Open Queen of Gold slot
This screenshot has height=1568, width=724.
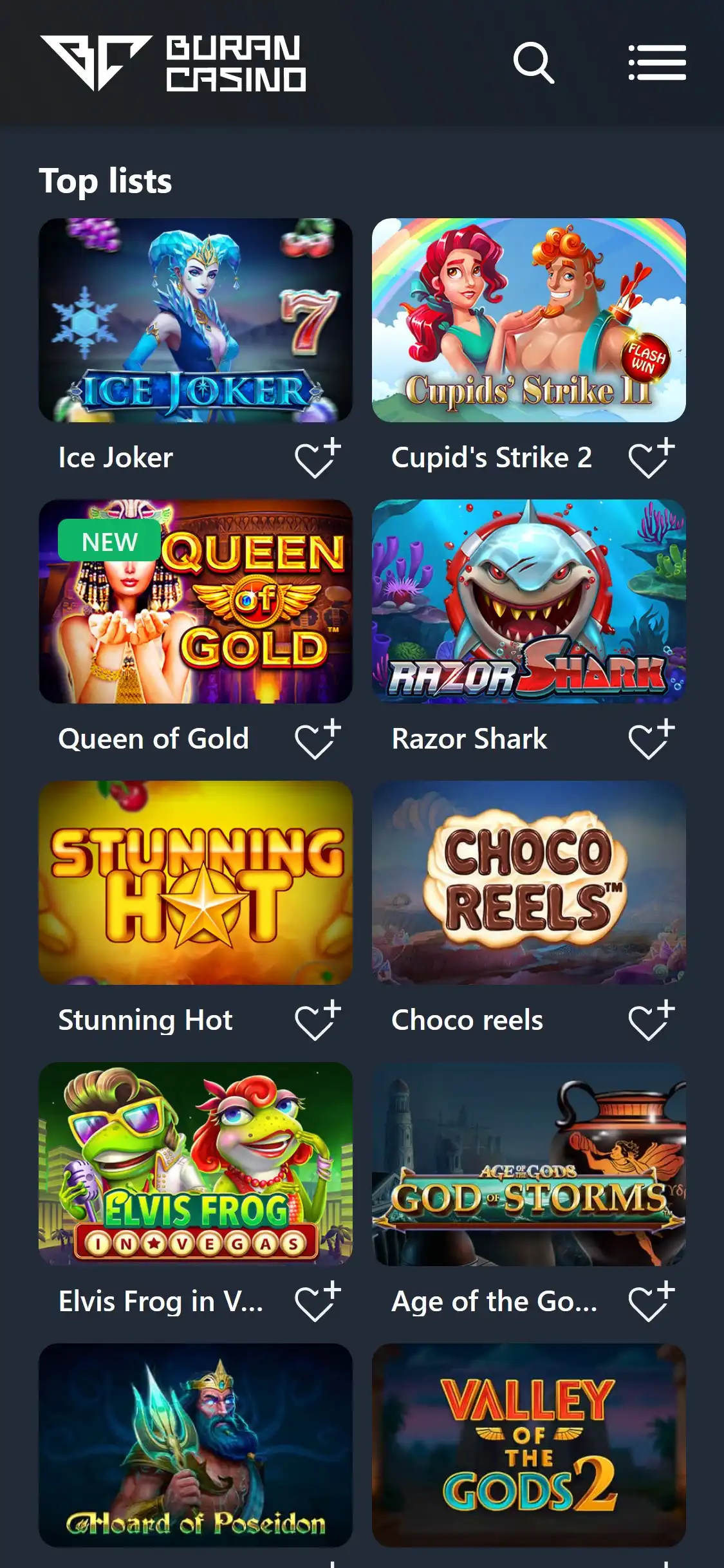[196, 601]
